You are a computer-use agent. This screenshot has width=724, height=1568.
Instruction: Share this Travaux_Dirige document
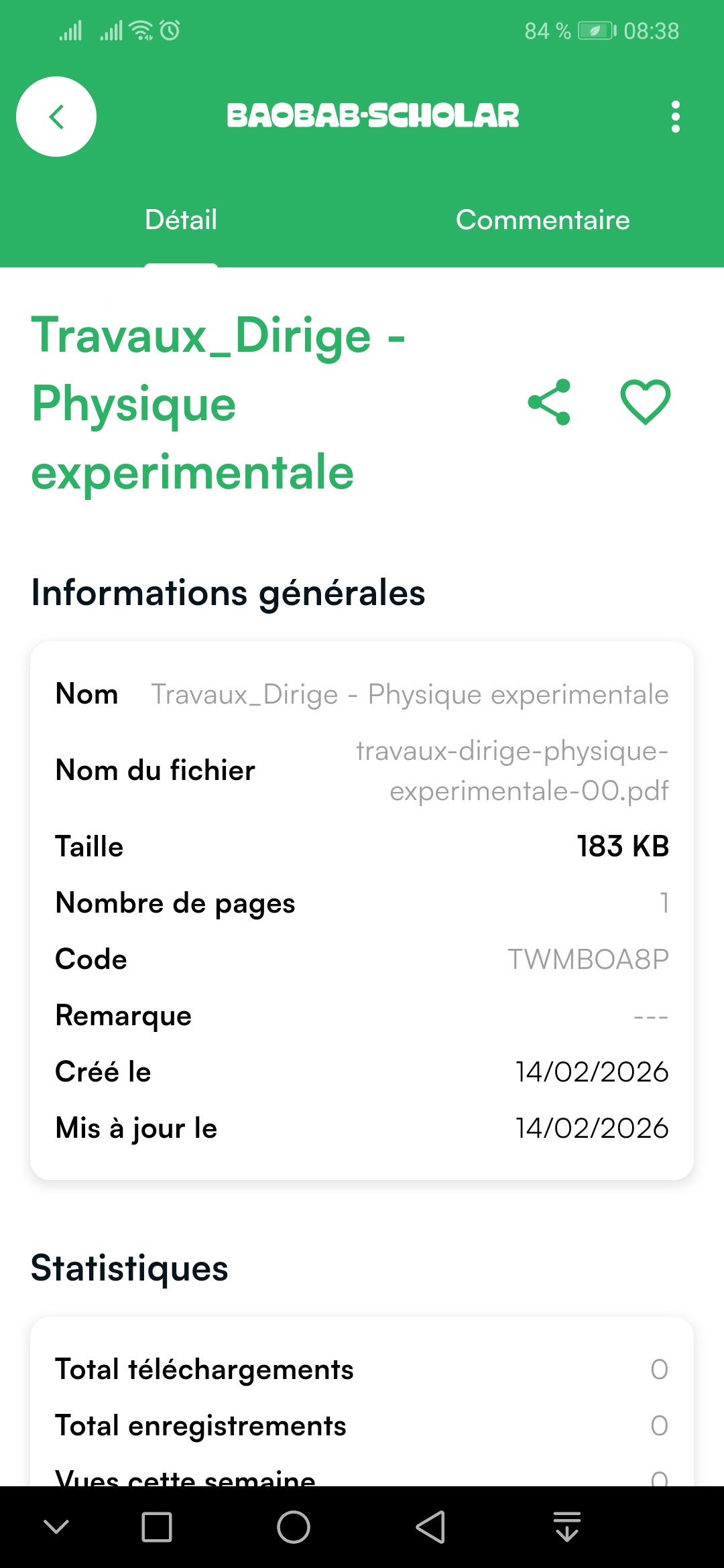549,402
